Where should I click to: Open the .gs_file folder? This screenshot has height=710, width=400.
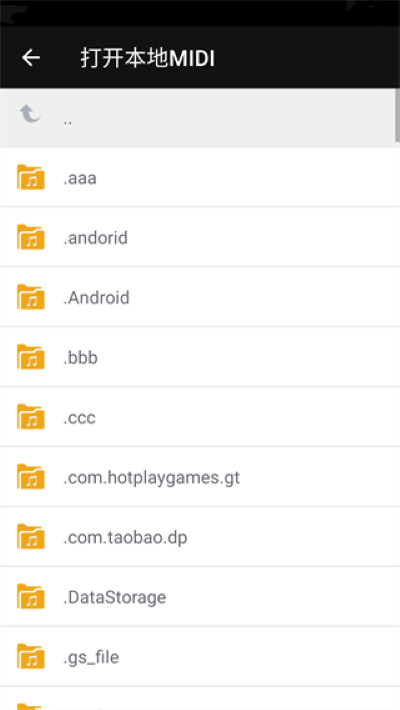(200, 657)
